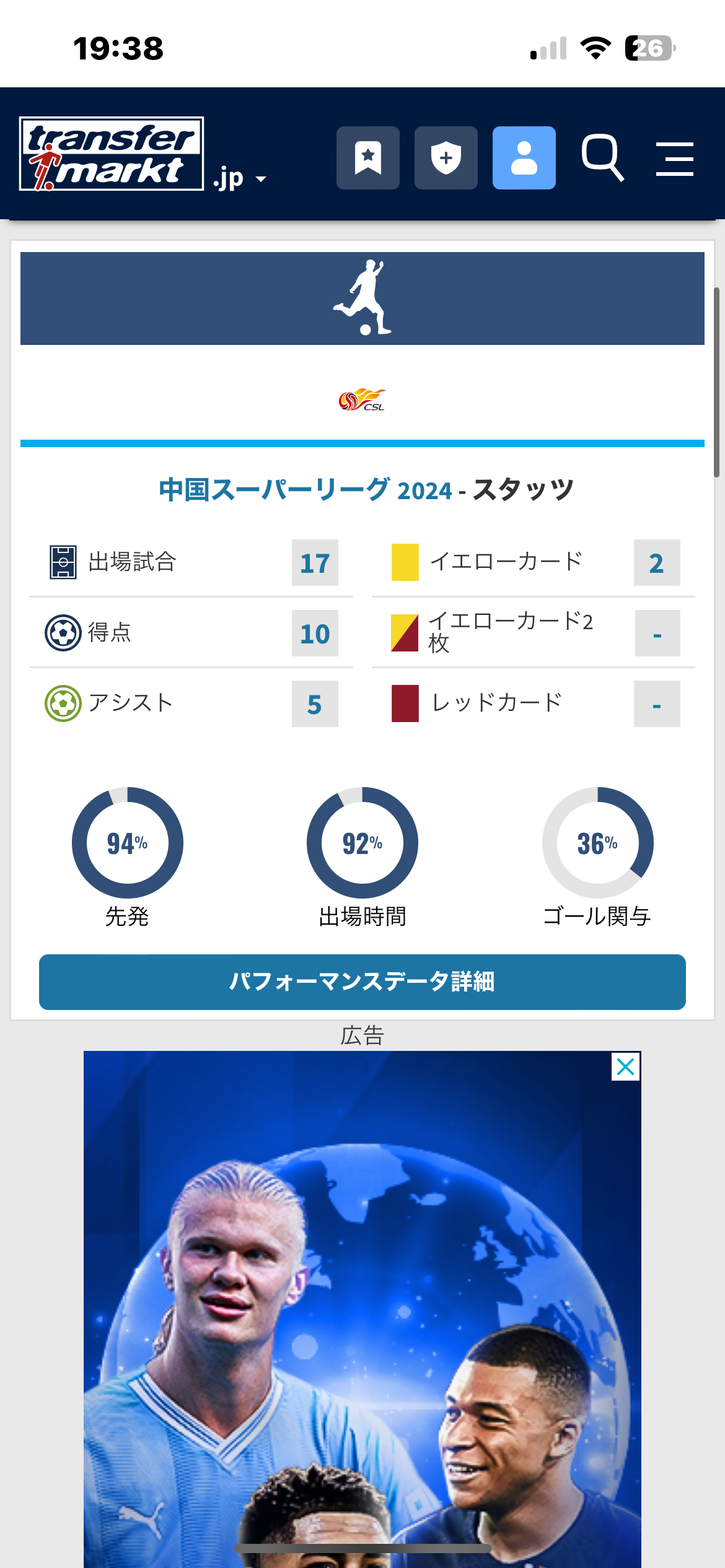Image resolution: width=725 pixels, height=1568 pixels.
Task: Open the hamburger menu
Action: (x=675, y=159)
